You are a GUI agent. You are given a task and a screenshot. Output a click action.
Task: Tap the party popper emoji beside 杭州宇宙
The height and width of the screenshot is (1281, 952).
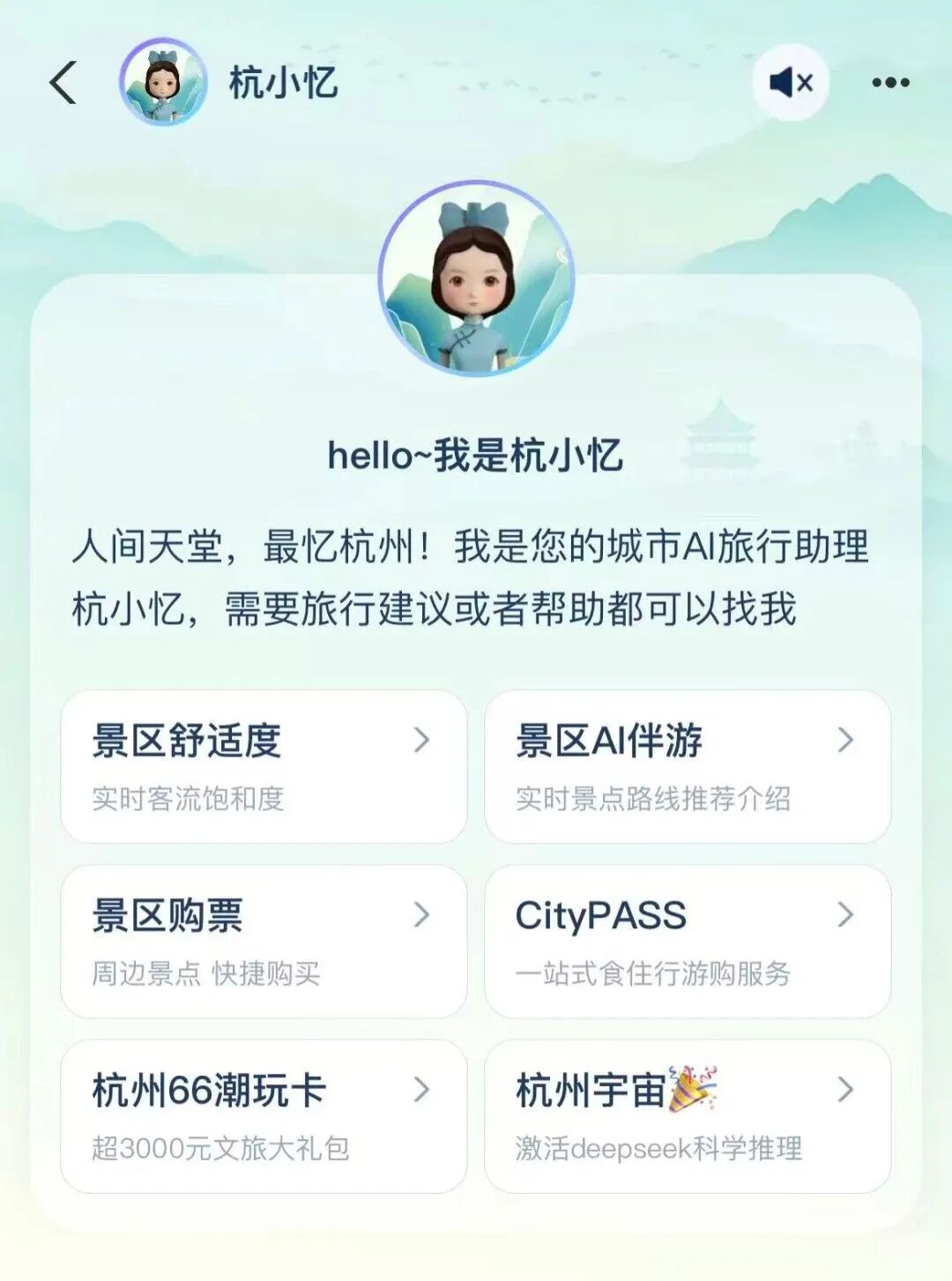[693, 1091]
